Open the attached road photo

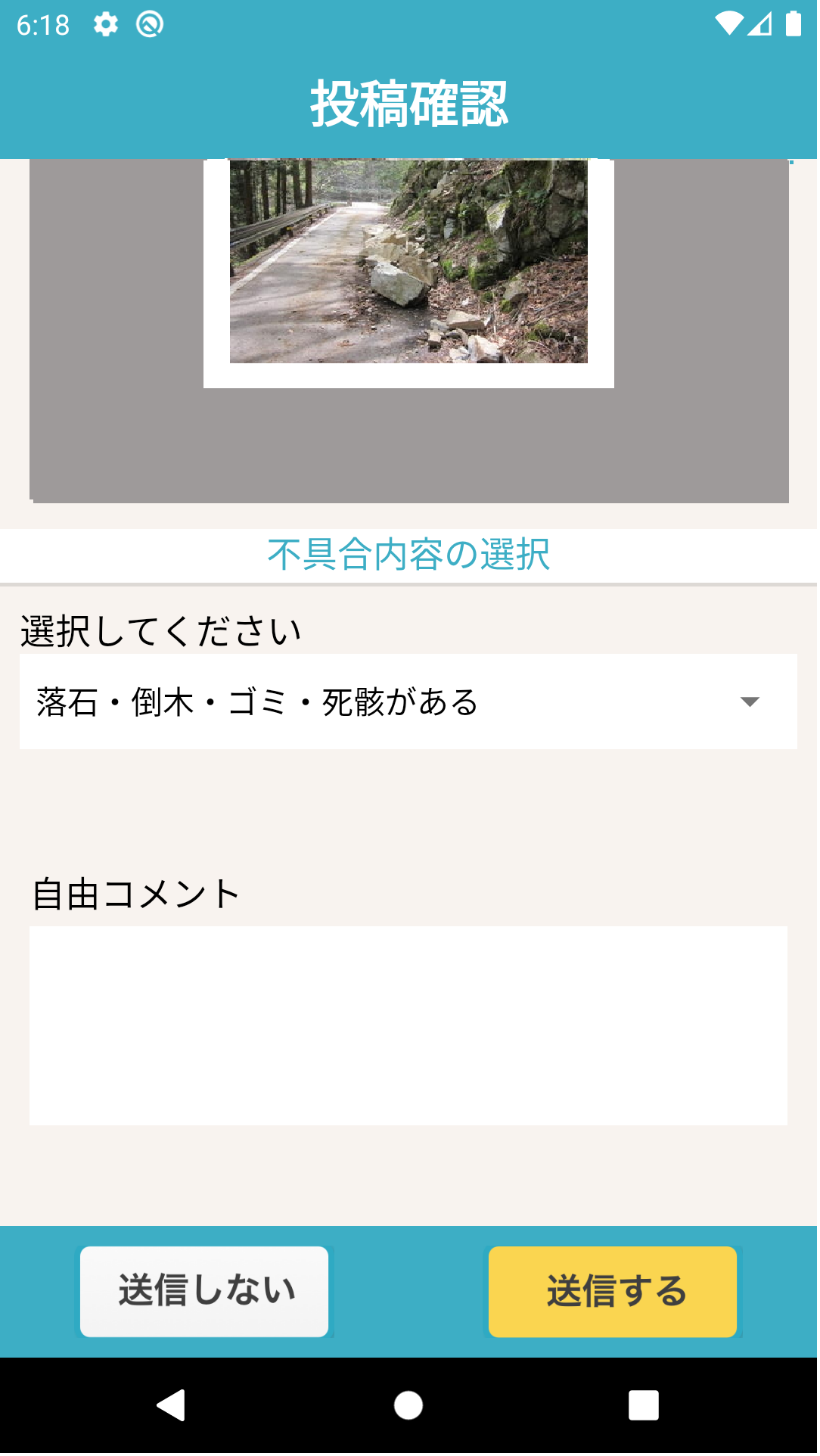(x=409, y=263)
